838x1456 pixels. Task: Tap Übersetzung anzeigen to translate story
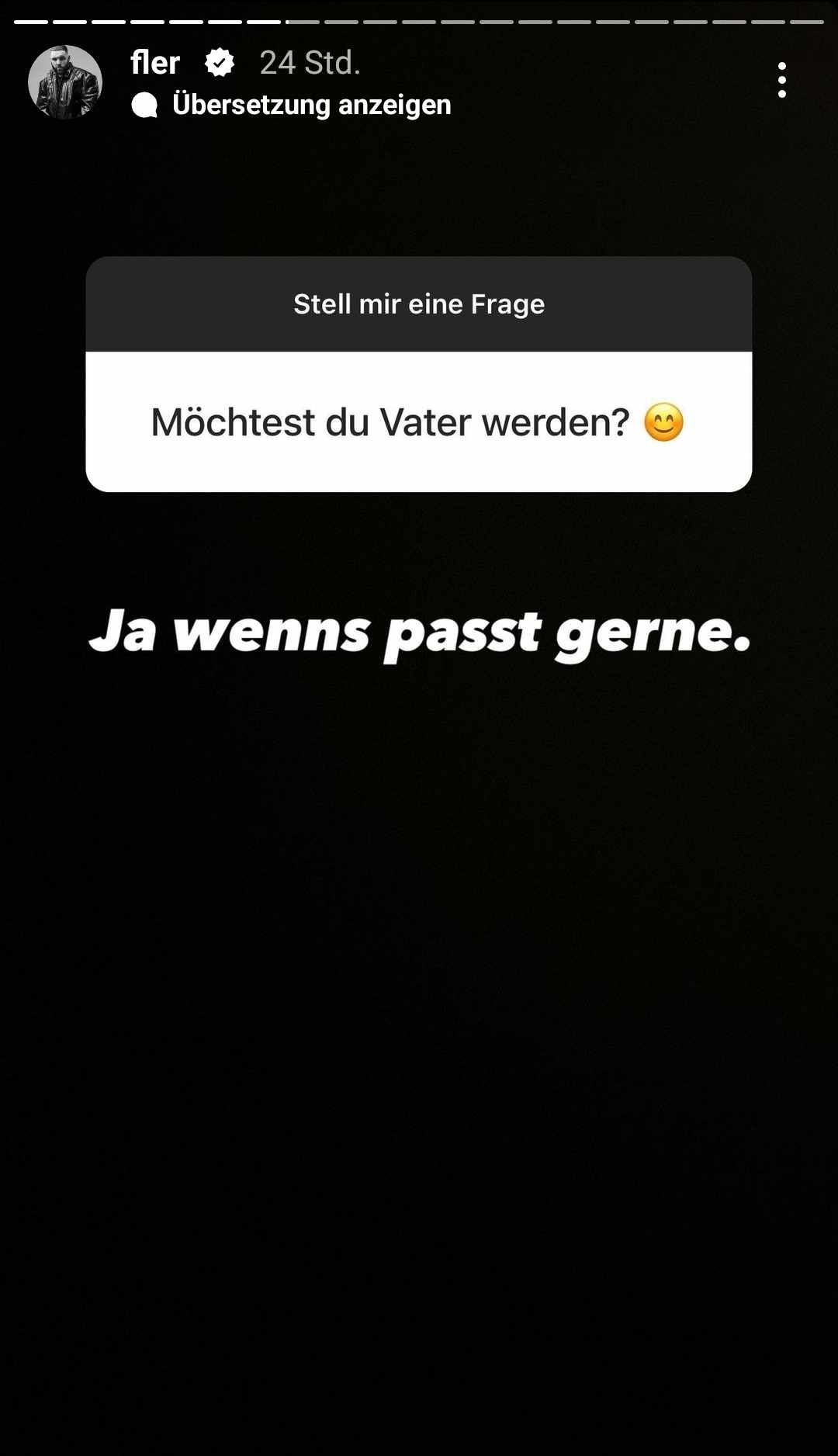[310, 105]
